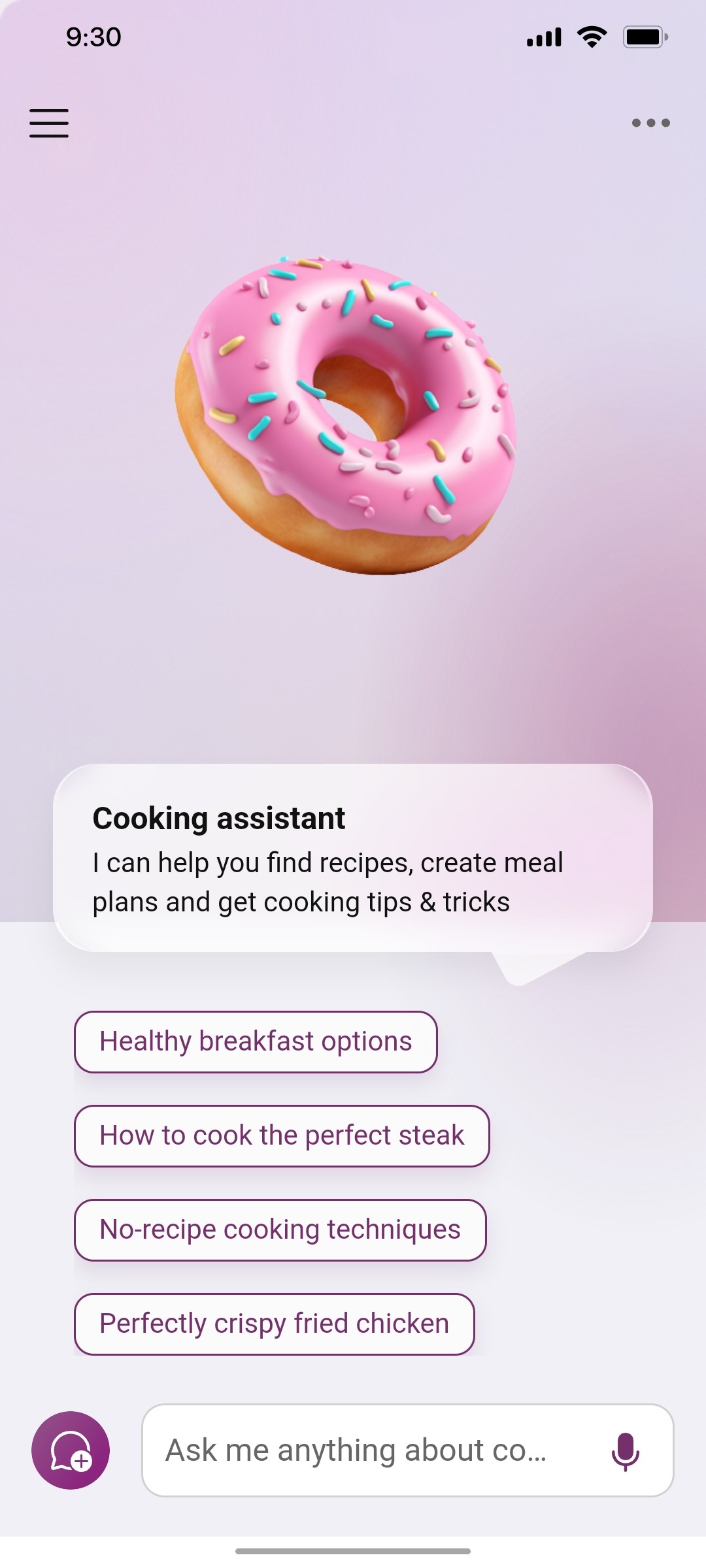
Task: Tap the assistant description text
Action: tap(327, 881)
